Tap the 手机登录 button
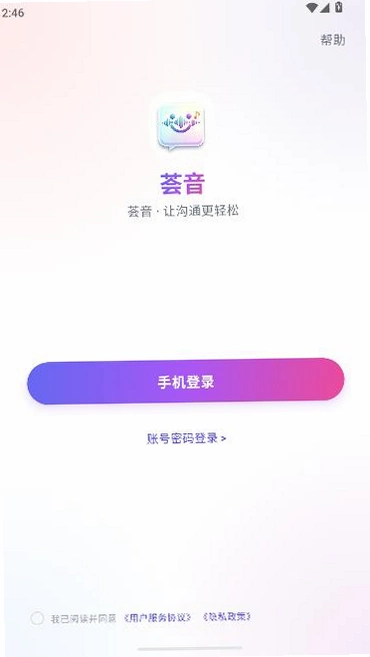The height and width of the screenshot is (657, 370). [186, 381]
